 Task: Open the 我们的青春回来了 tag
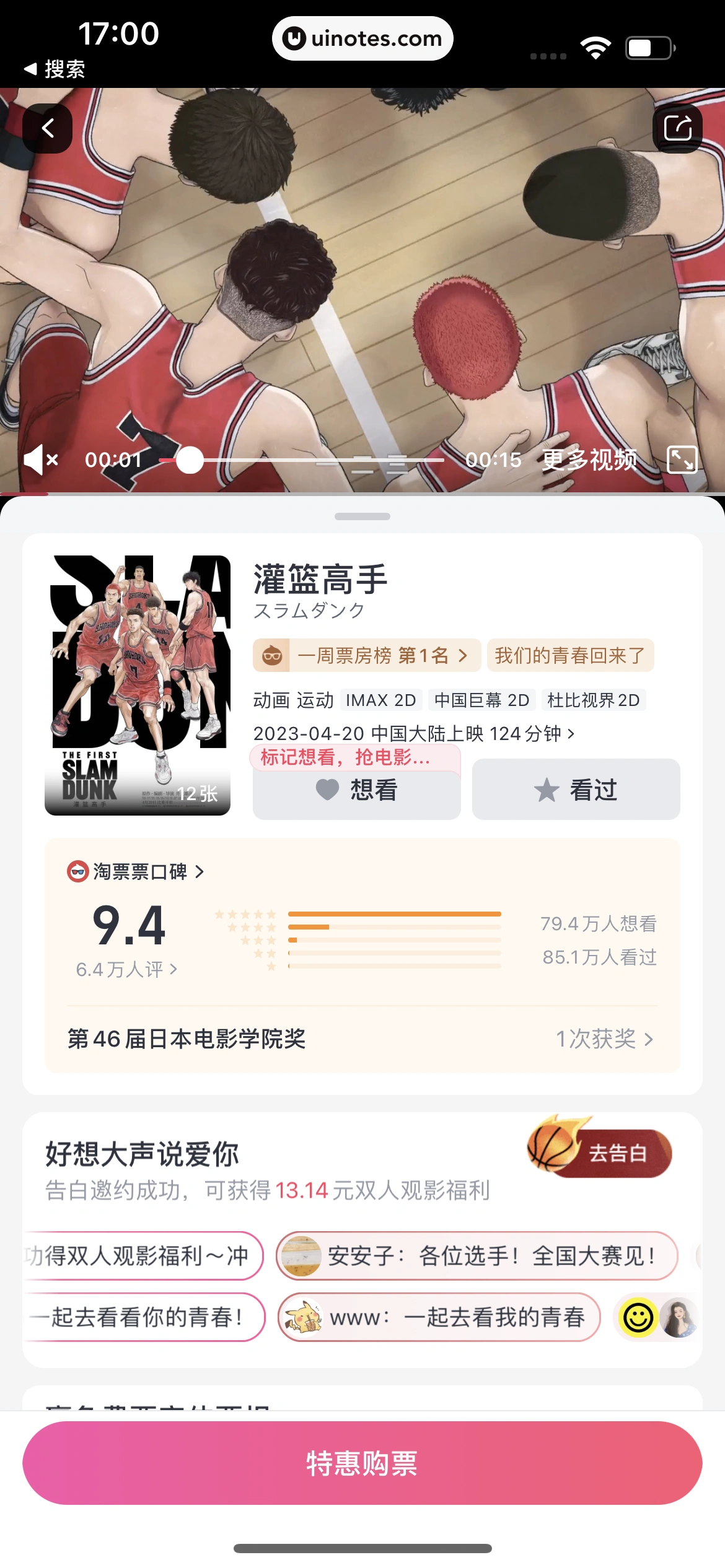click(570, 655)
